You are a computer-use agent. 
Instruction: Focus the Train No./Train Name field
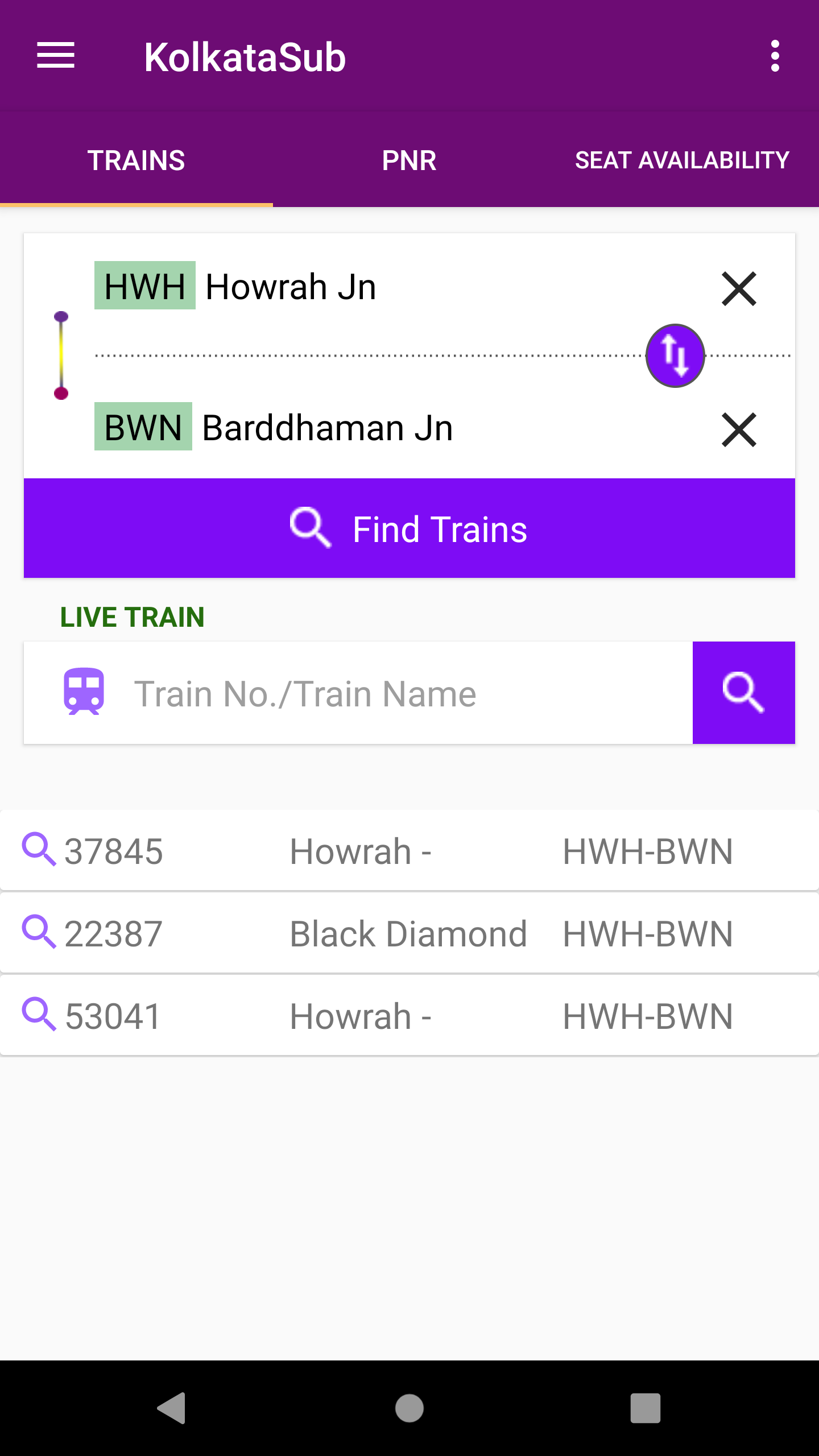click(358, 693)
